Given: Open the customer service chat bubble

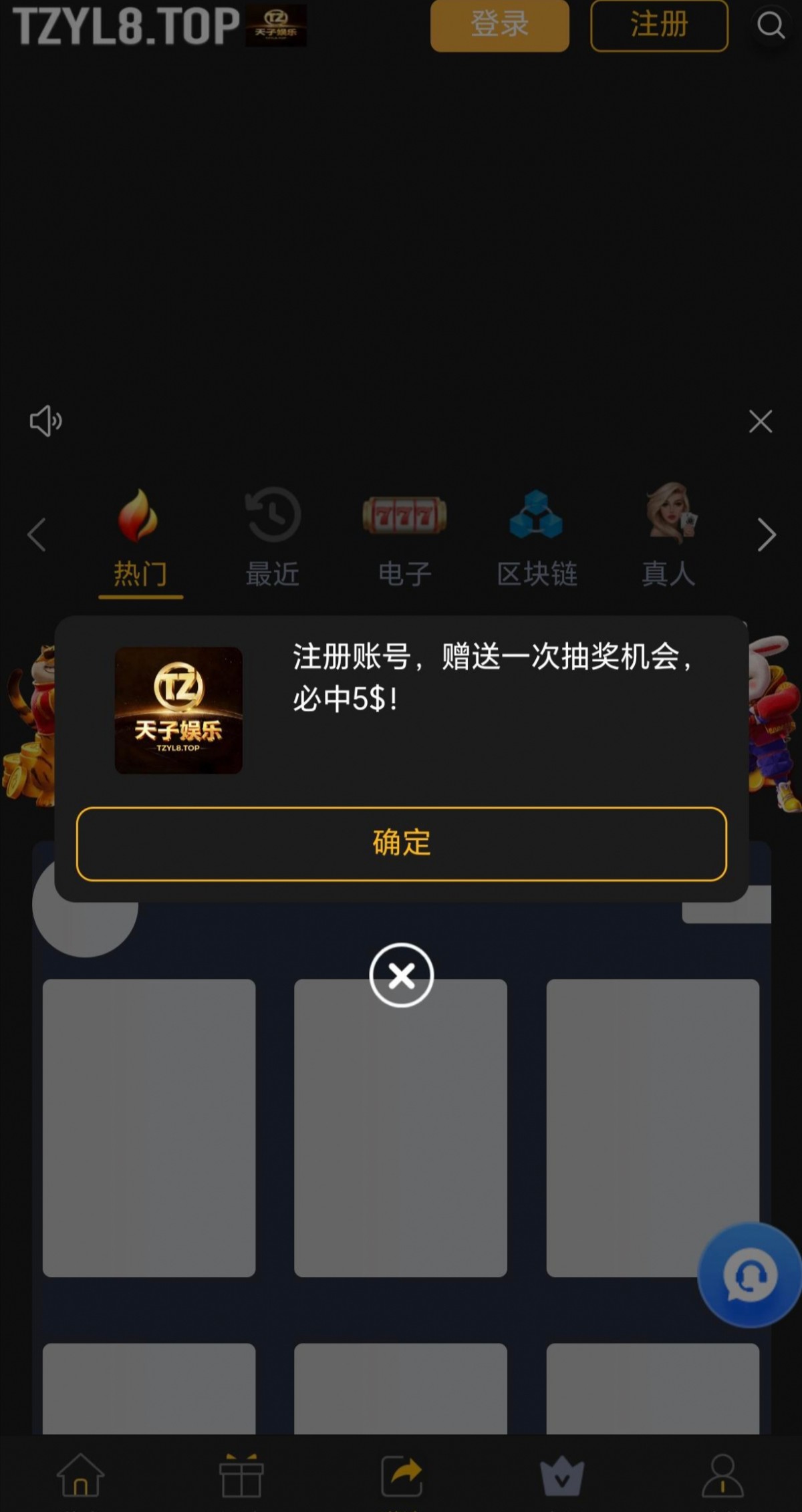Looking at the screenshot, I should click(750, 1275).
